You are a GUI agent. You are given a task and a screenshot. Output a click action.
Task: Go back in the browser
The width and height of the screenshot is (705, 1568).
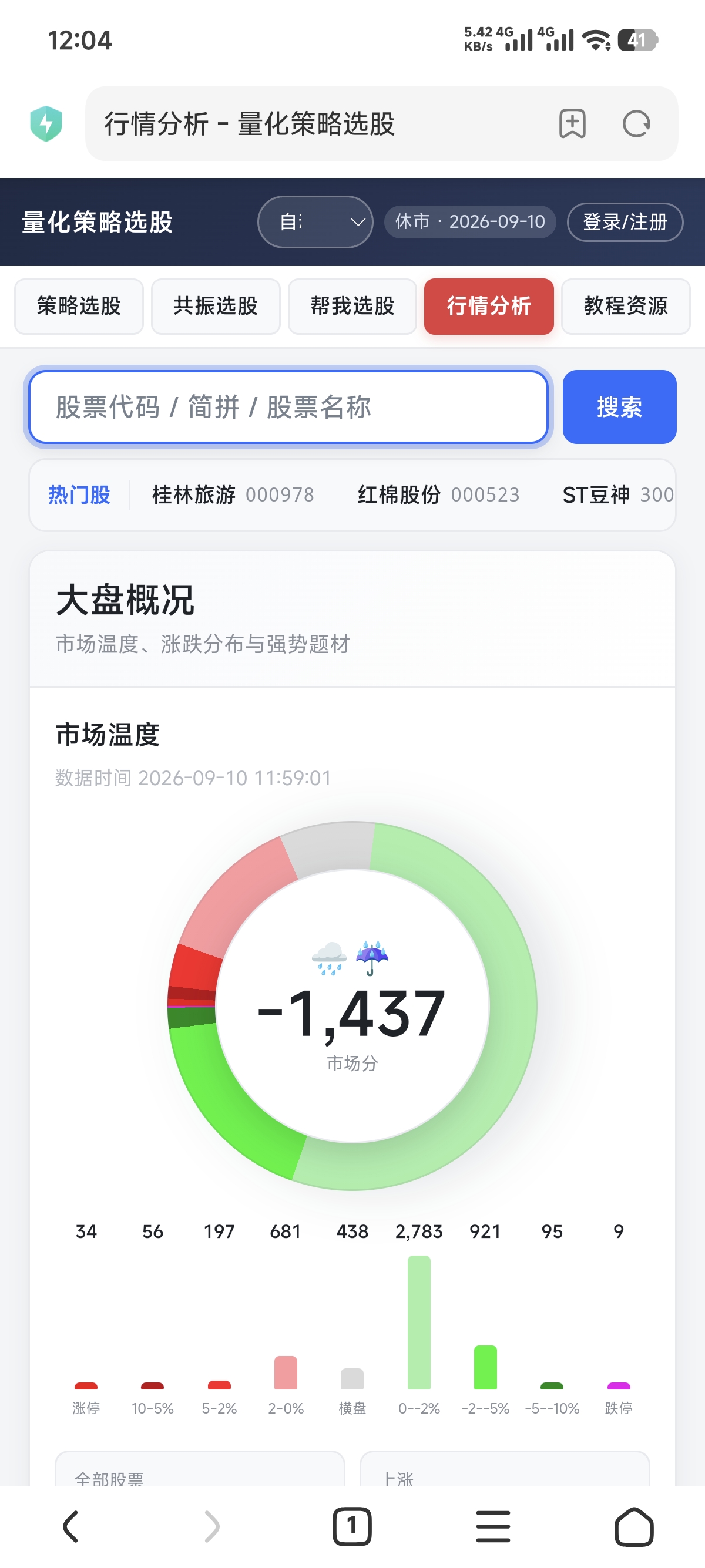(x=70, y=1527)
